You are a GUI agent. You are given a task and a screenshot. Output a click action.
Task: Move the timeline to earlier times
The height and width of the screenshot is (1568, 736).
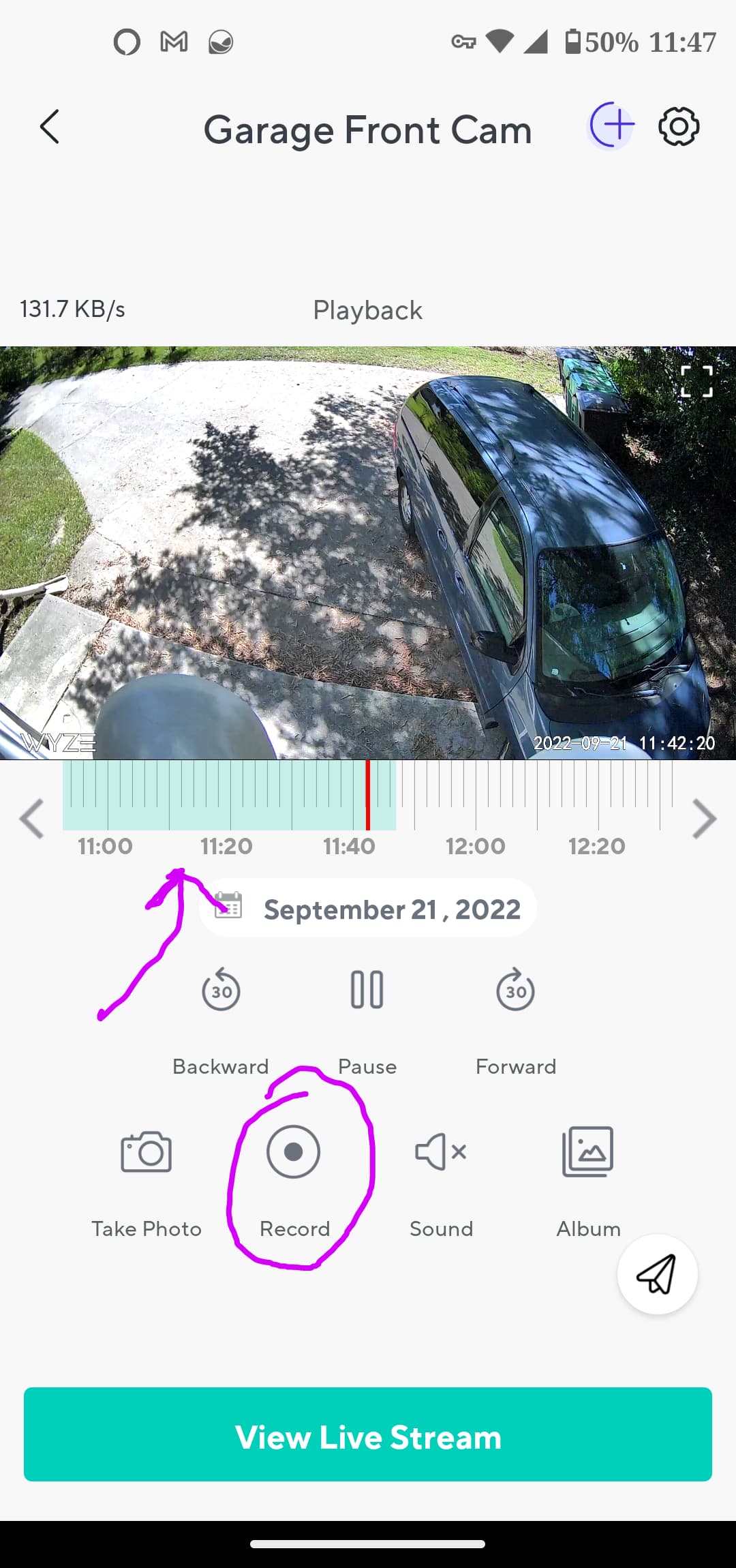(31, 818)
